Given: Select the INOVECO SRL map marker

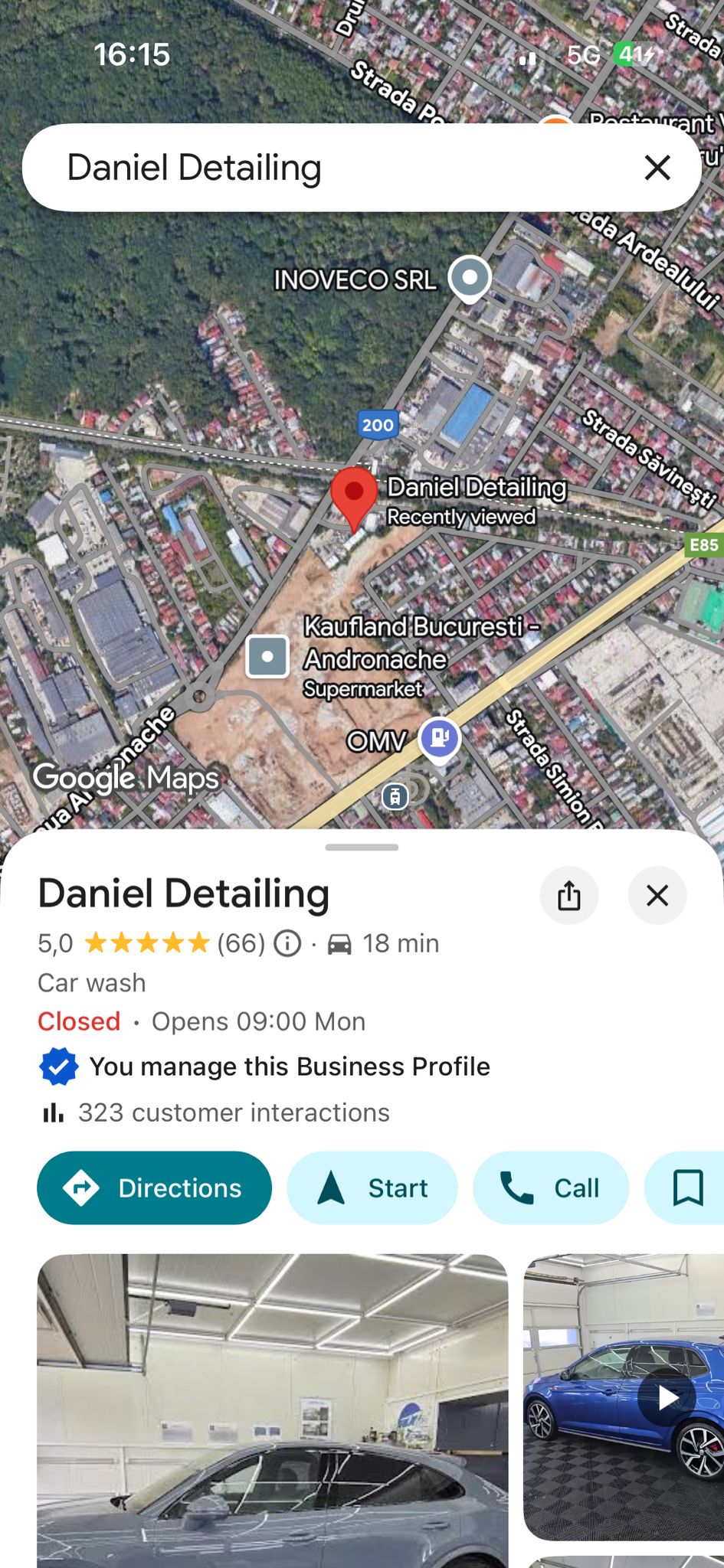Looking at the screenshot, I should click(469, 277).
